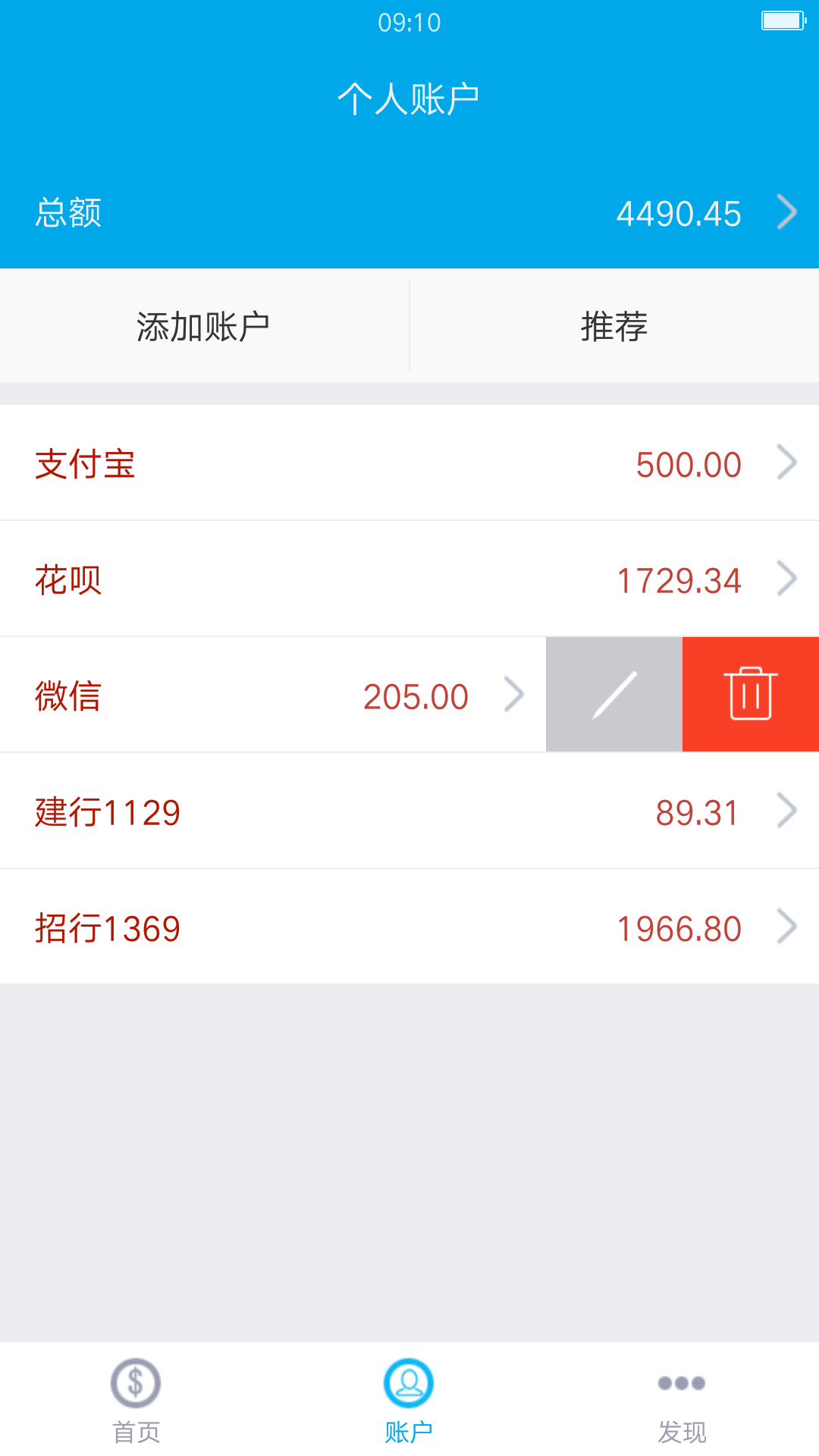The height and width of the screenshot is (1456, 819).
Task: Tap the person icon for 账户 tab
Action: 409,1382
